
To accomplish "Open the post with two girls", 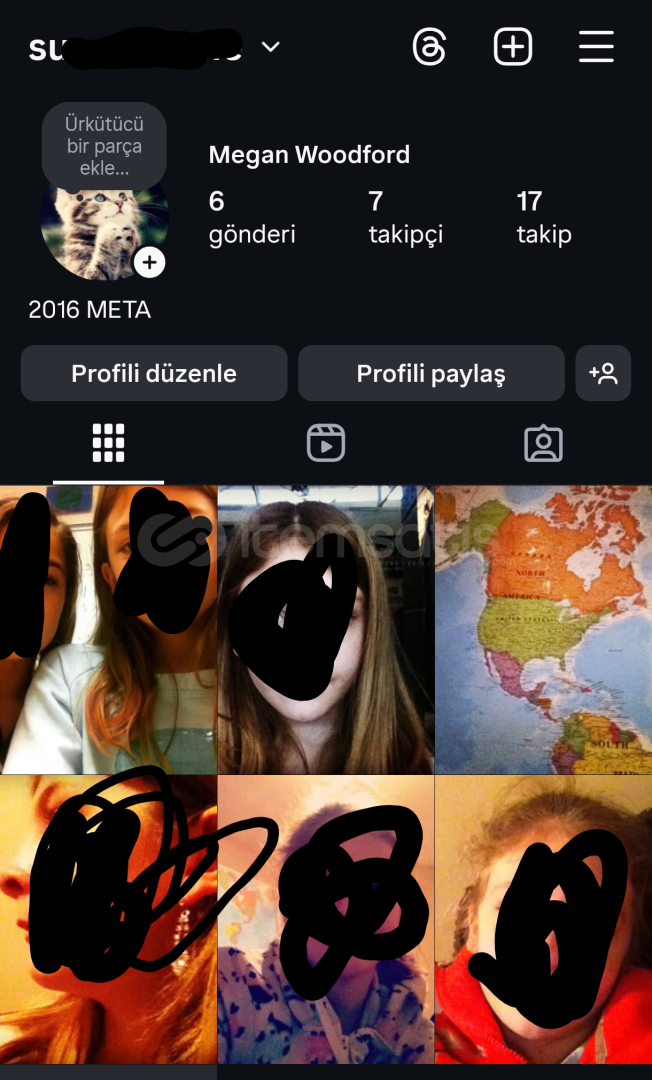I will pos(108,629).
